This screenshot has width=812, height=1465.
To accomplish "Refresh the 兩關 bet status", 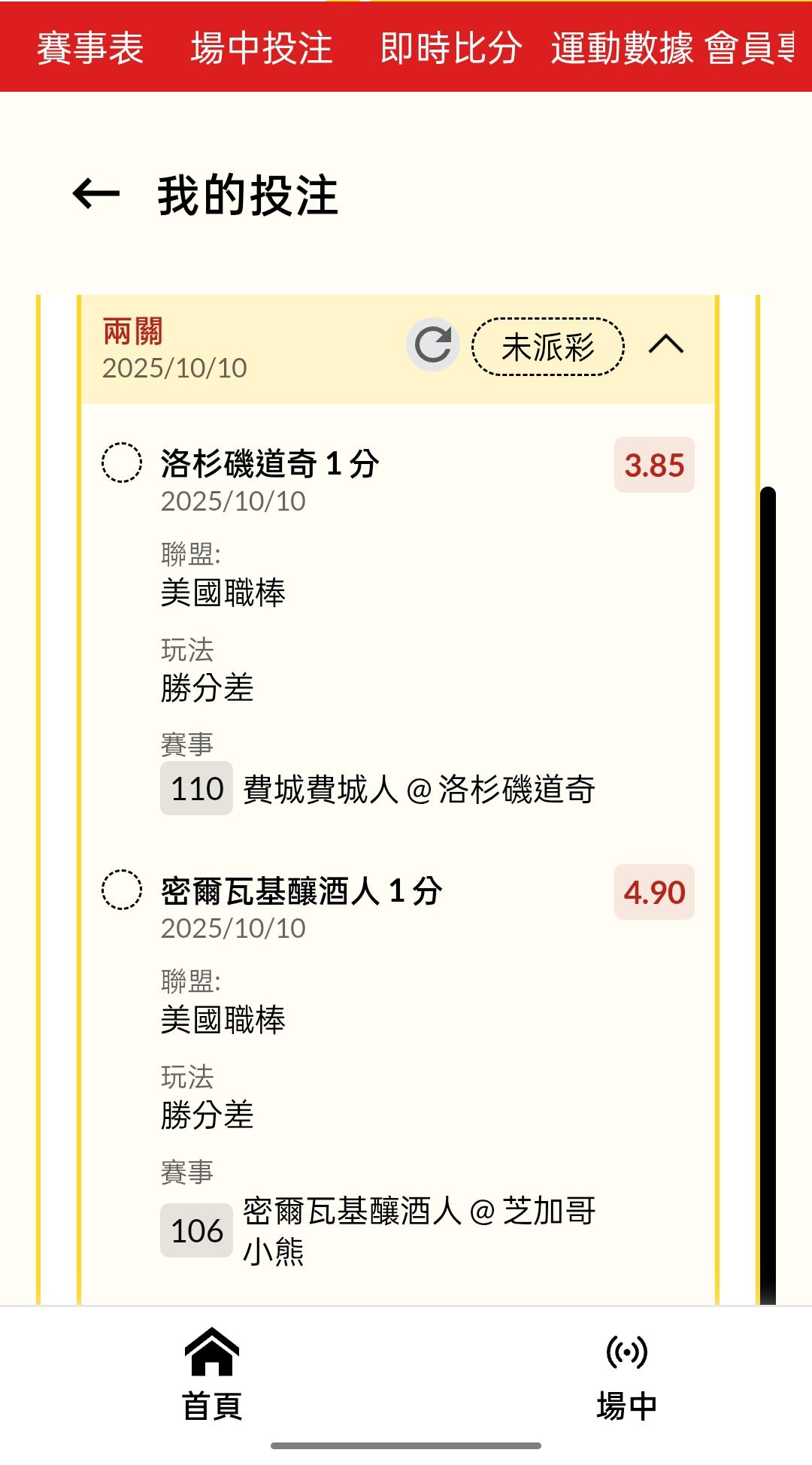I will coord(433,345).
